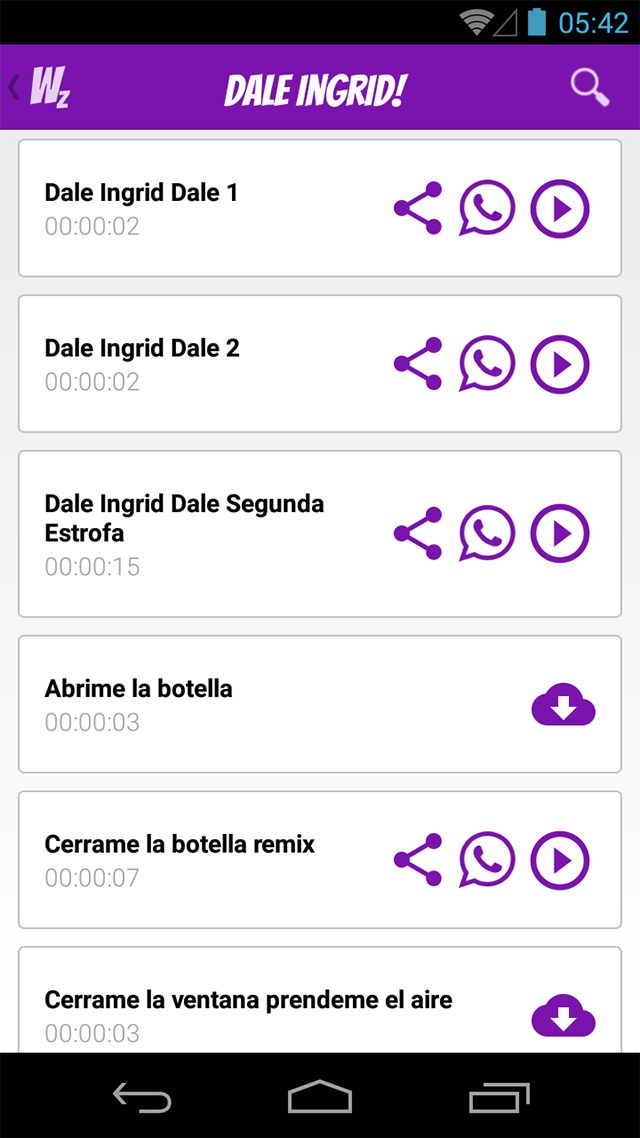Play Dale Ingrid Dale 1
Image resolution: width=640 pixels, height=1138 pixels.
(560, 209)
